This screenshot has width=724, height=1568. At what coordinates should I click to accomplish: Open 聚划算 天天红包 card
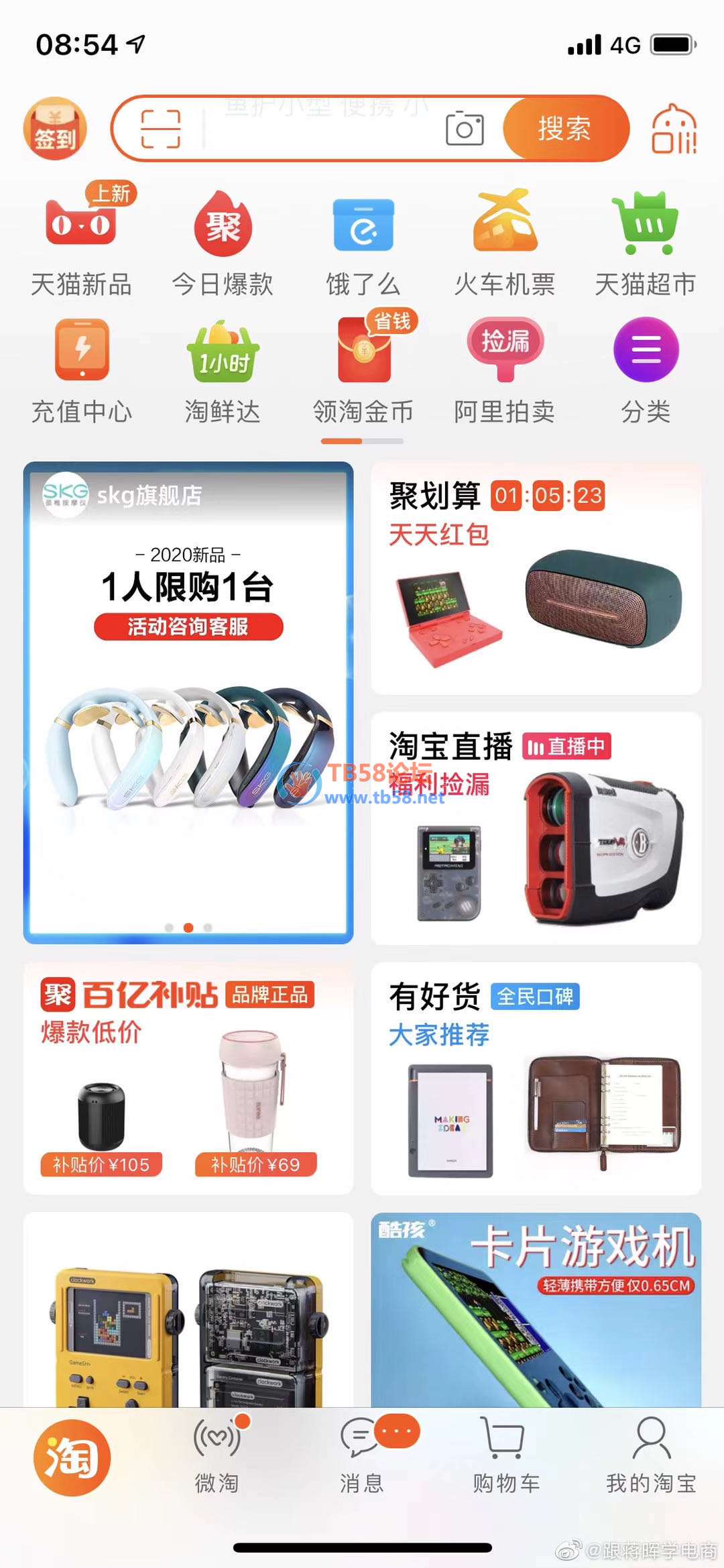coord(536,578)
